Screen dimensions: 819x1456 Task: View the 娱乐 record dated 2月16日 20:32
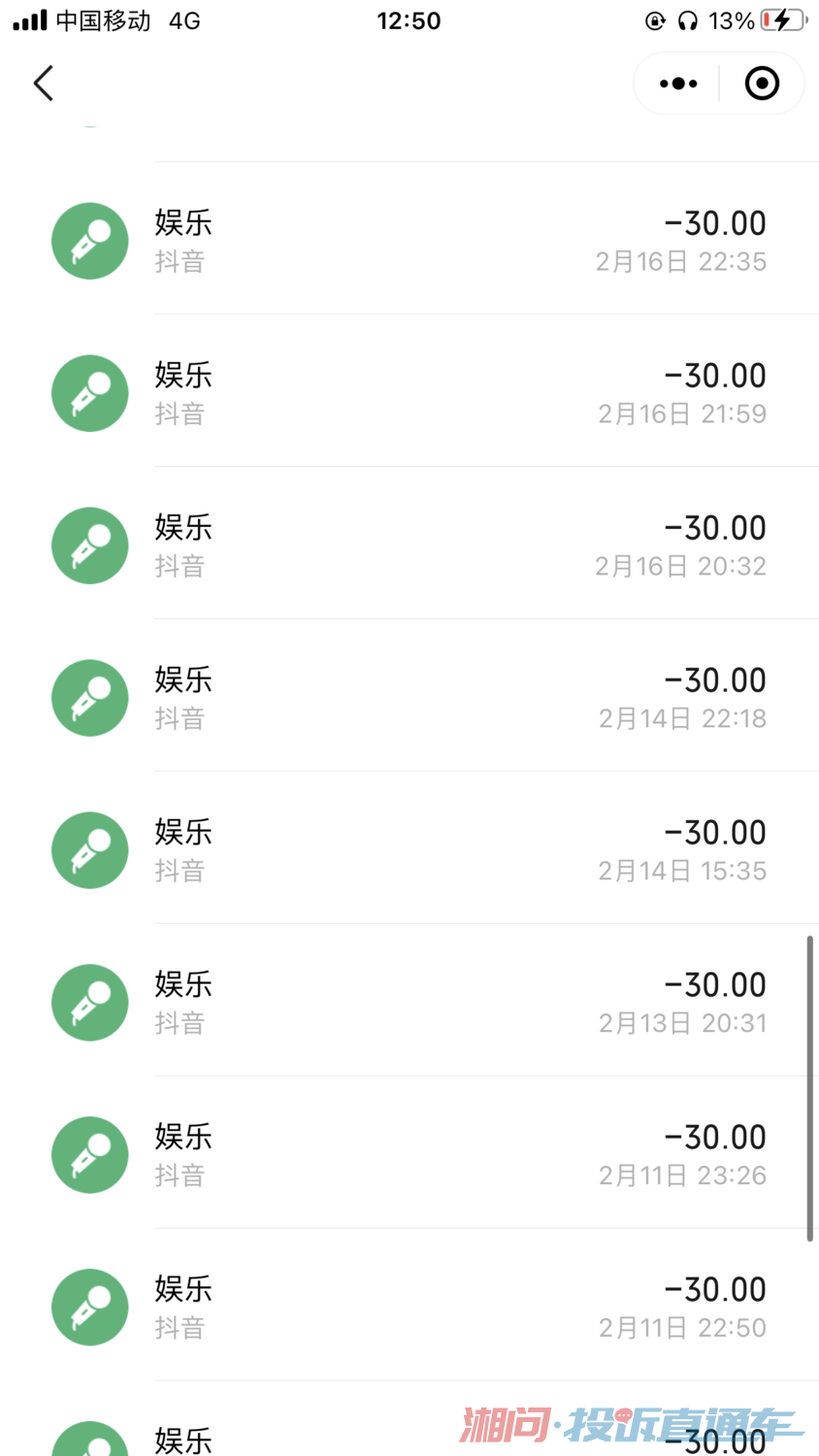click(409, 544)
